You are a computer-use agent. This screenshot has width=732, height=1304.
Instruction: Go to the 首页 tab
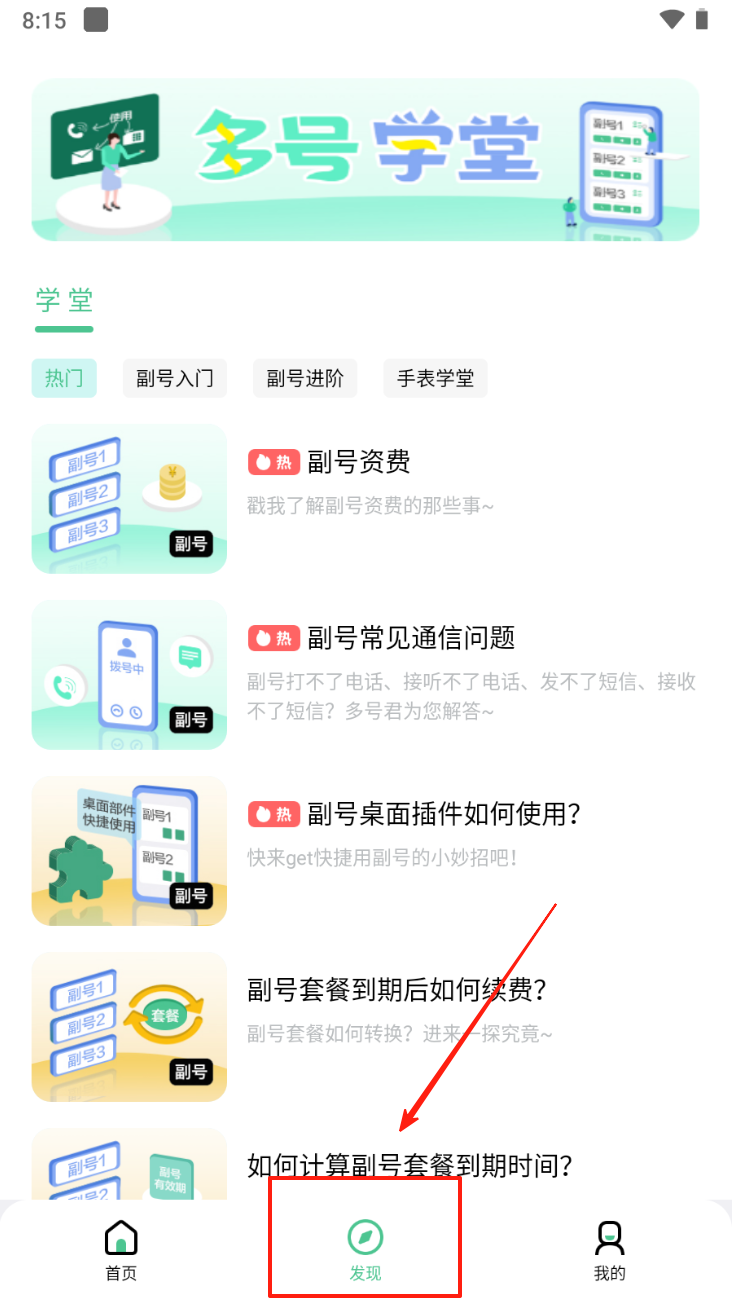pos(121,1250)
